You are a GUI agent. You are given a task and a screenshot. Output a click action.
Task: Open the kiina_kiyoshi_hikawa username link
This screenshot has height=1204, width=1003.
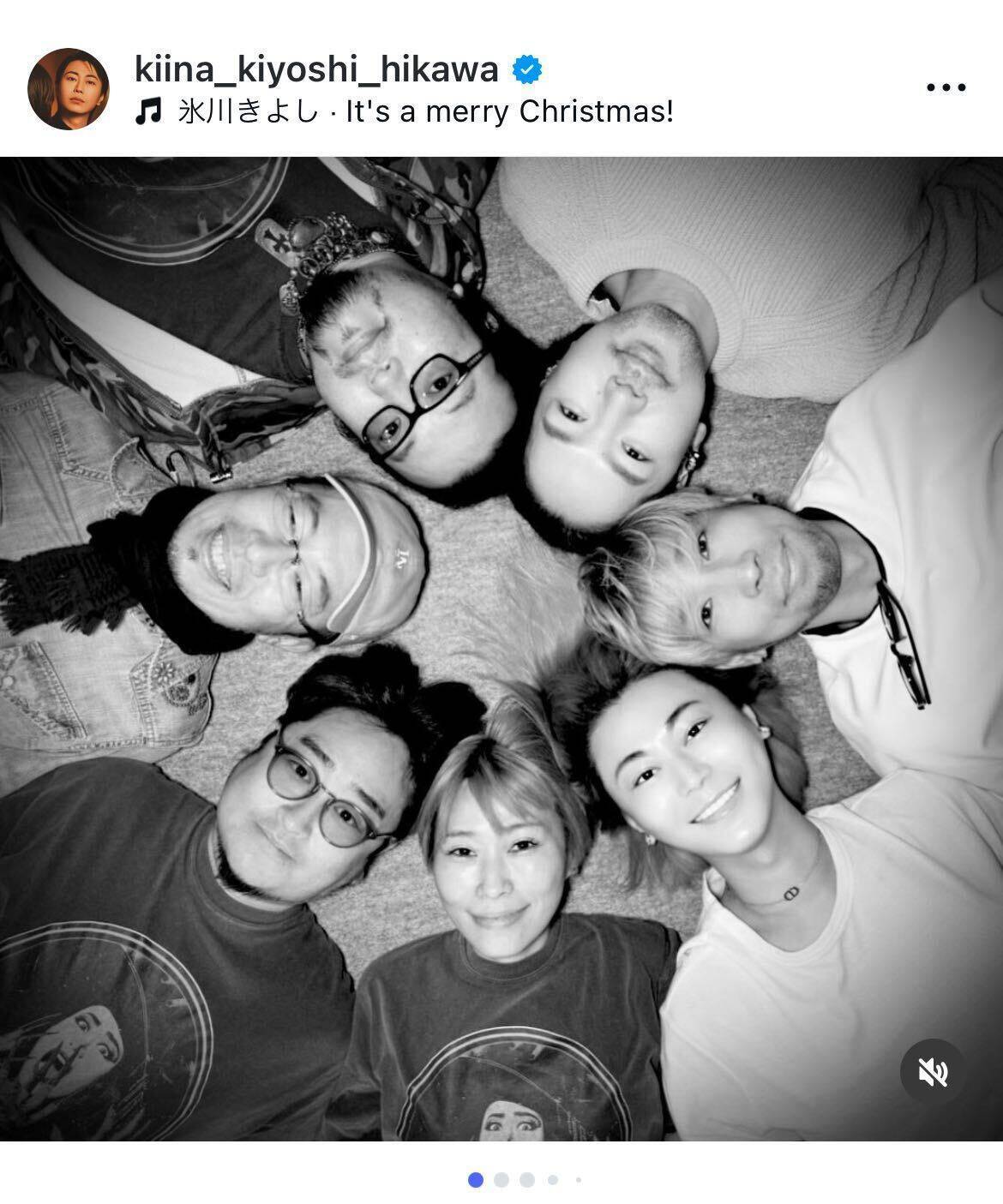[x=316, y=69]
